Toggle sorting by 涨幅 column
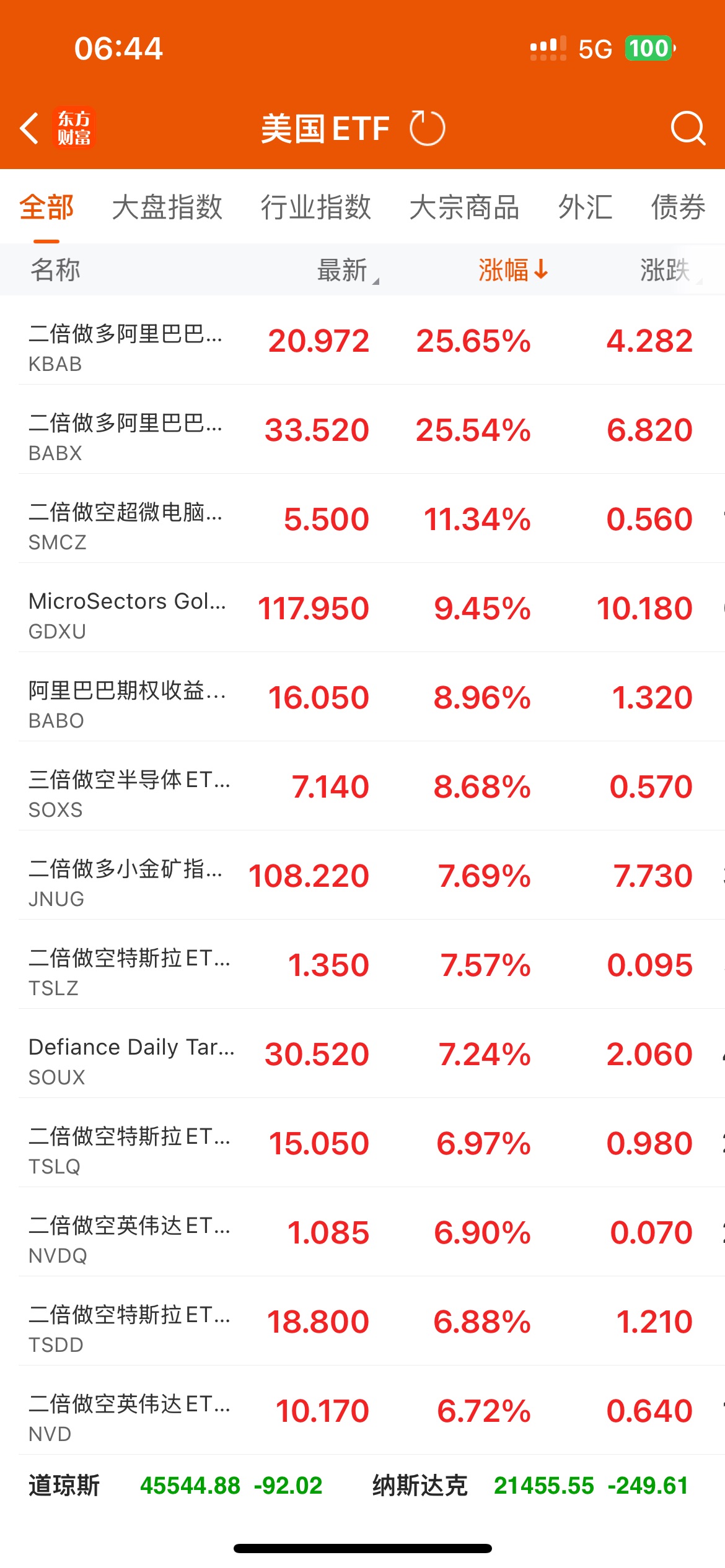 click(x=513, y=270)
